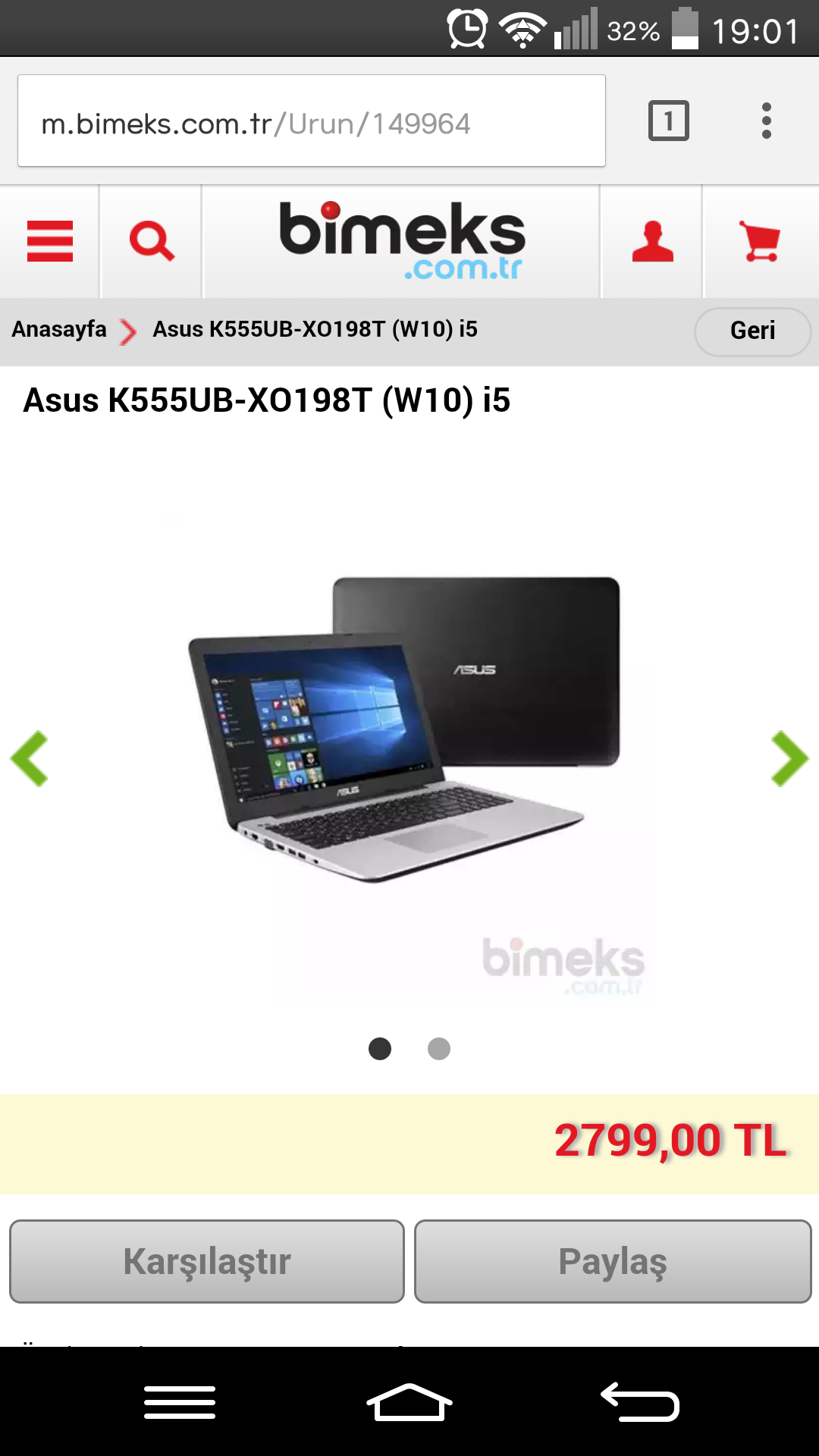The height and width of the screenshot is (1456, 819).
Task: Open the shopping cart
Action: click(760, 241)
